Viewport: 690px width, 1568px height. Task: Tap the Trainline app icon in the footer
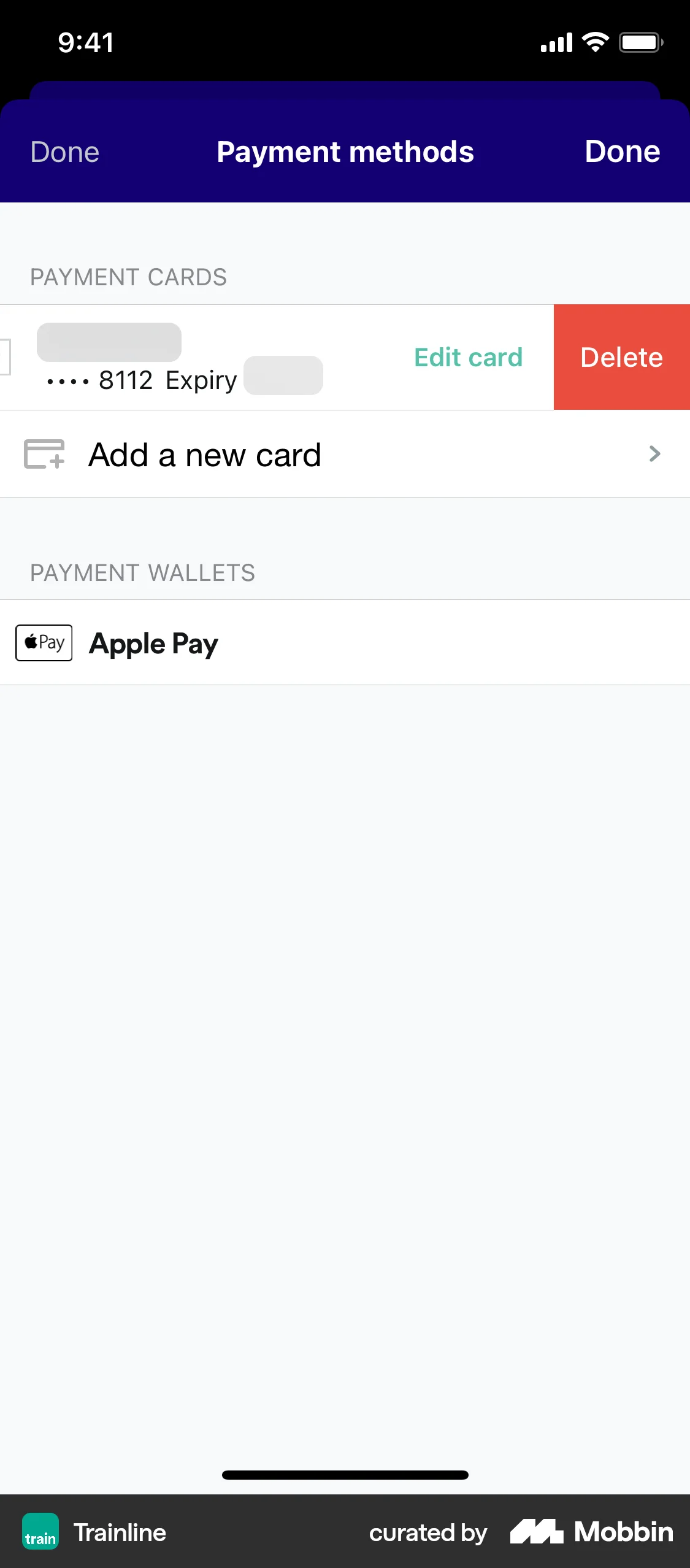(x=40, y=1532)
